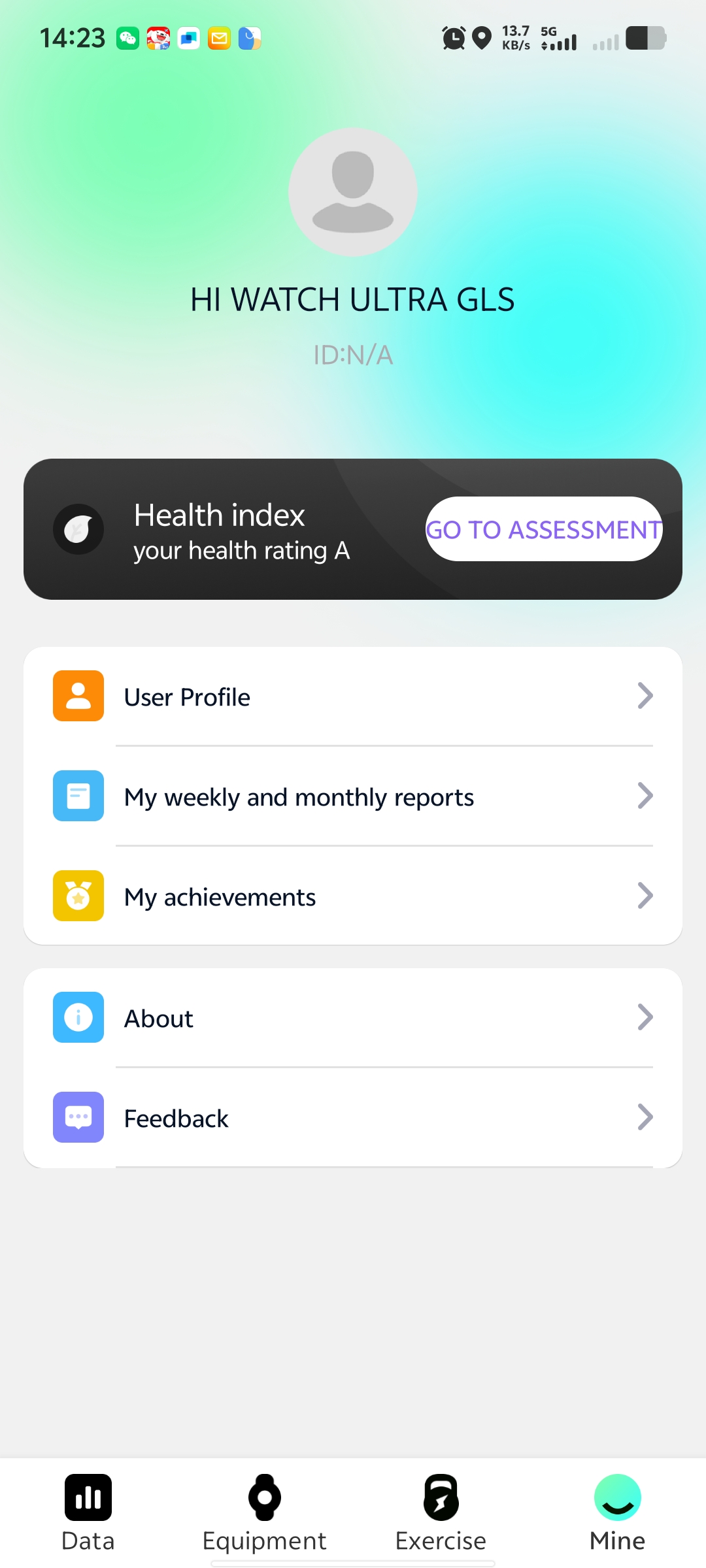Screen dimensions: 706x1568
Task: Open the Feedback row
Action: [x=353, y=1118]
